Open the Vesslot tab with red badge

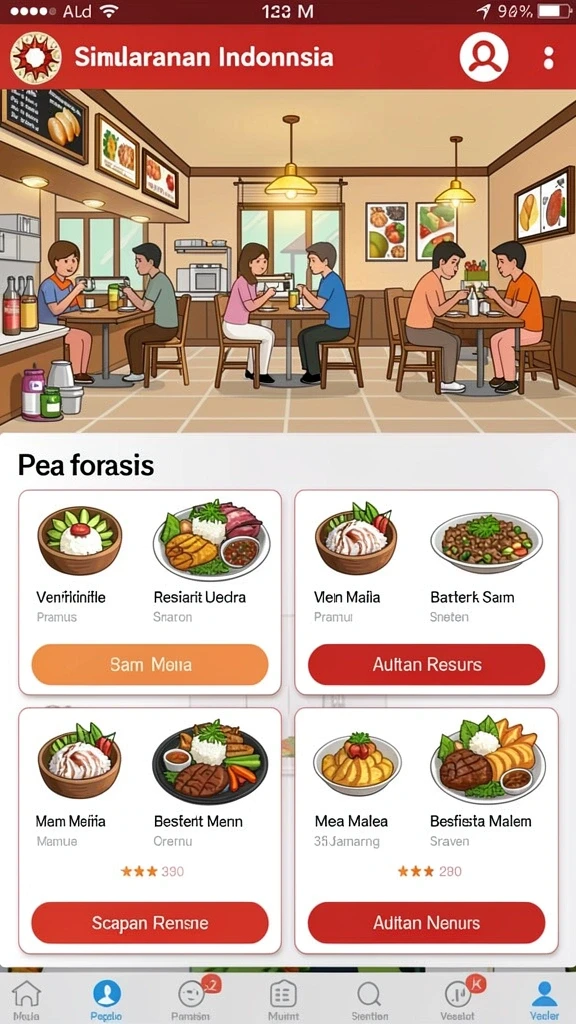pyautogui.click(x=458, y=999)
